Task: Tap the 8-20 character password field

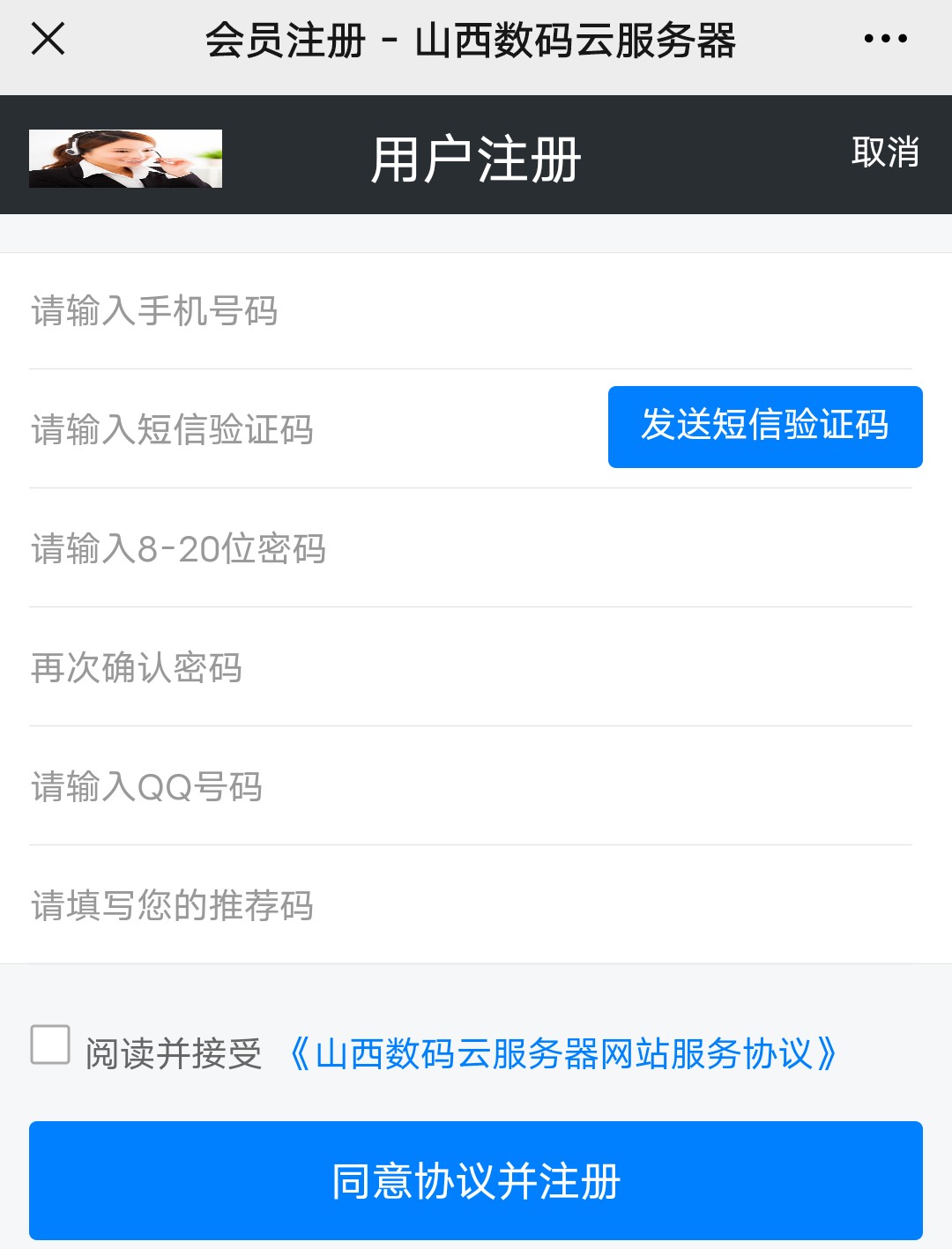Action: tap(471, 548)
